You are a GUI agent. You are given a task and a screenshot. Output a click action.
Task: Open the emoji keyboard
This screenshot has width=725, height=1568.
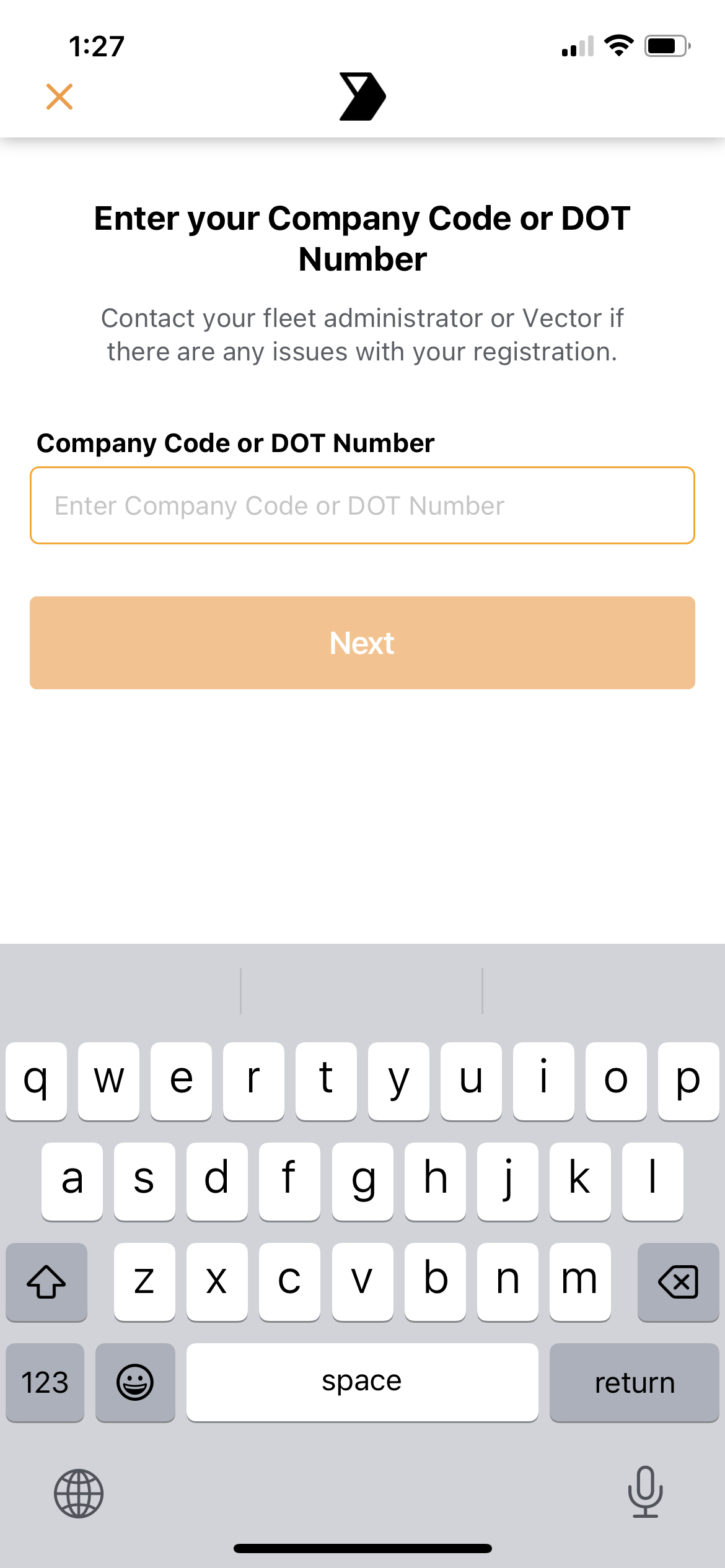135,1382
